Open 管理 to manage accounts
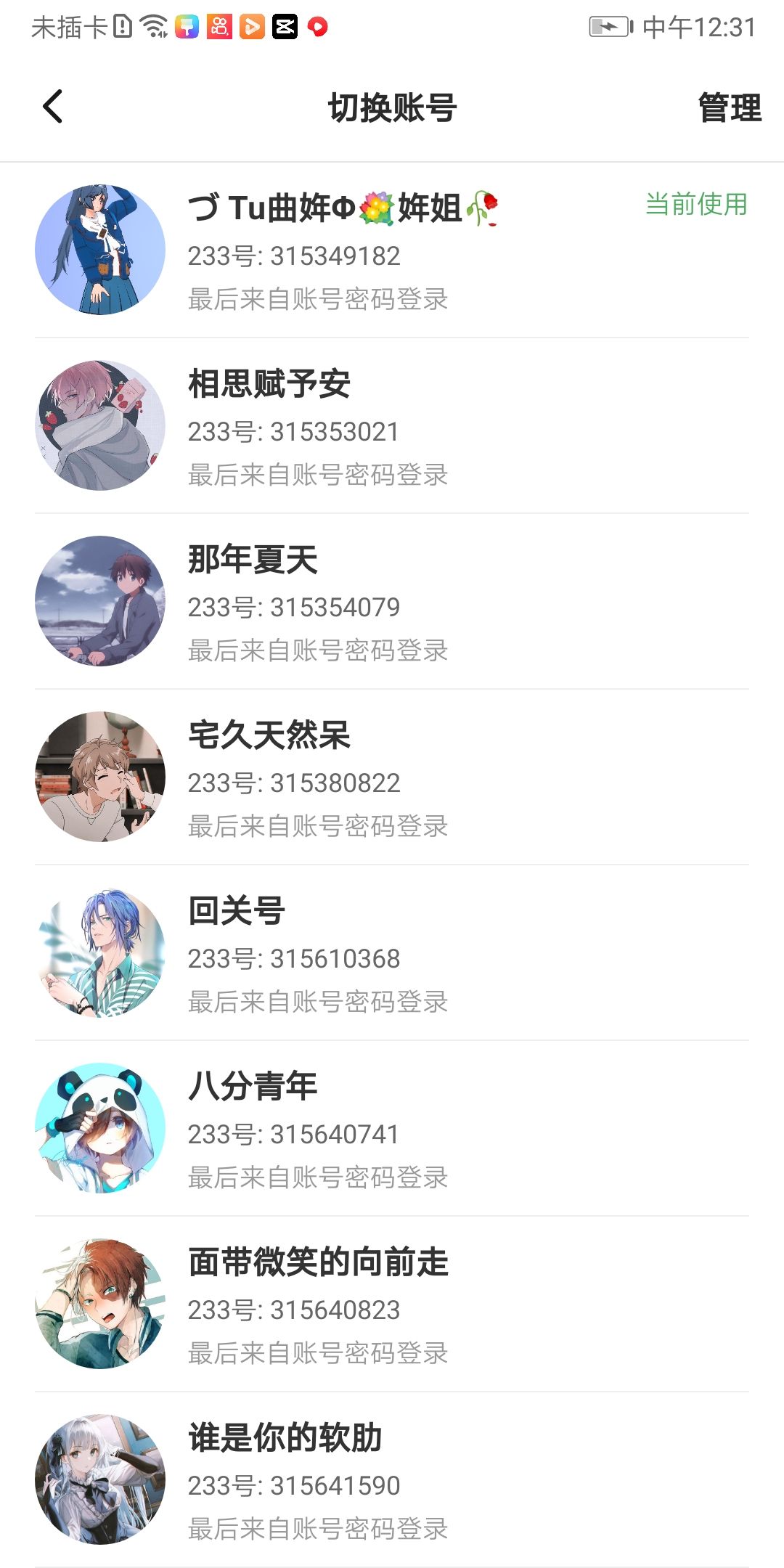Screen dimensions: 784x1568 729,108
